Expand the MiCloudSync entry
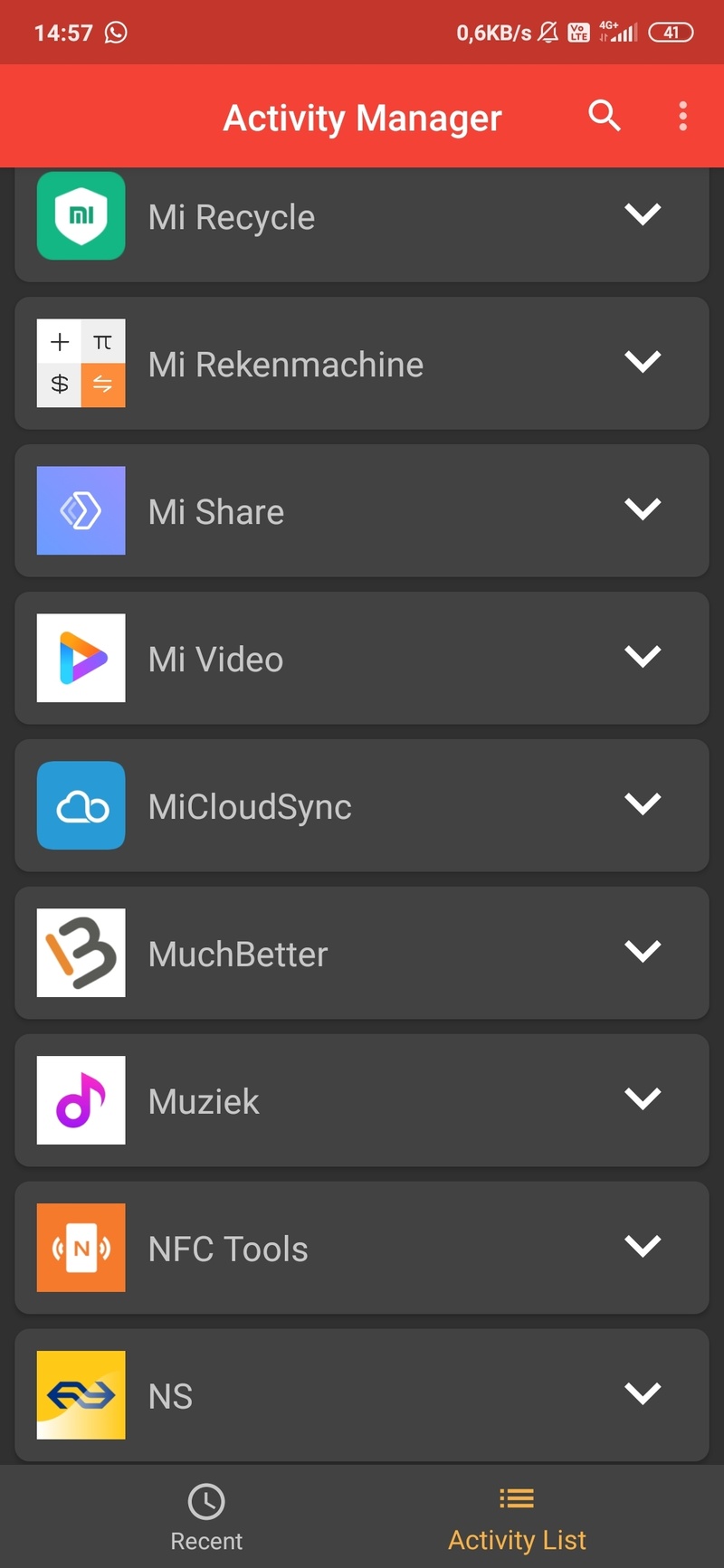The image size is (724, 1568). pyautogui.click(x=643, y=805)
